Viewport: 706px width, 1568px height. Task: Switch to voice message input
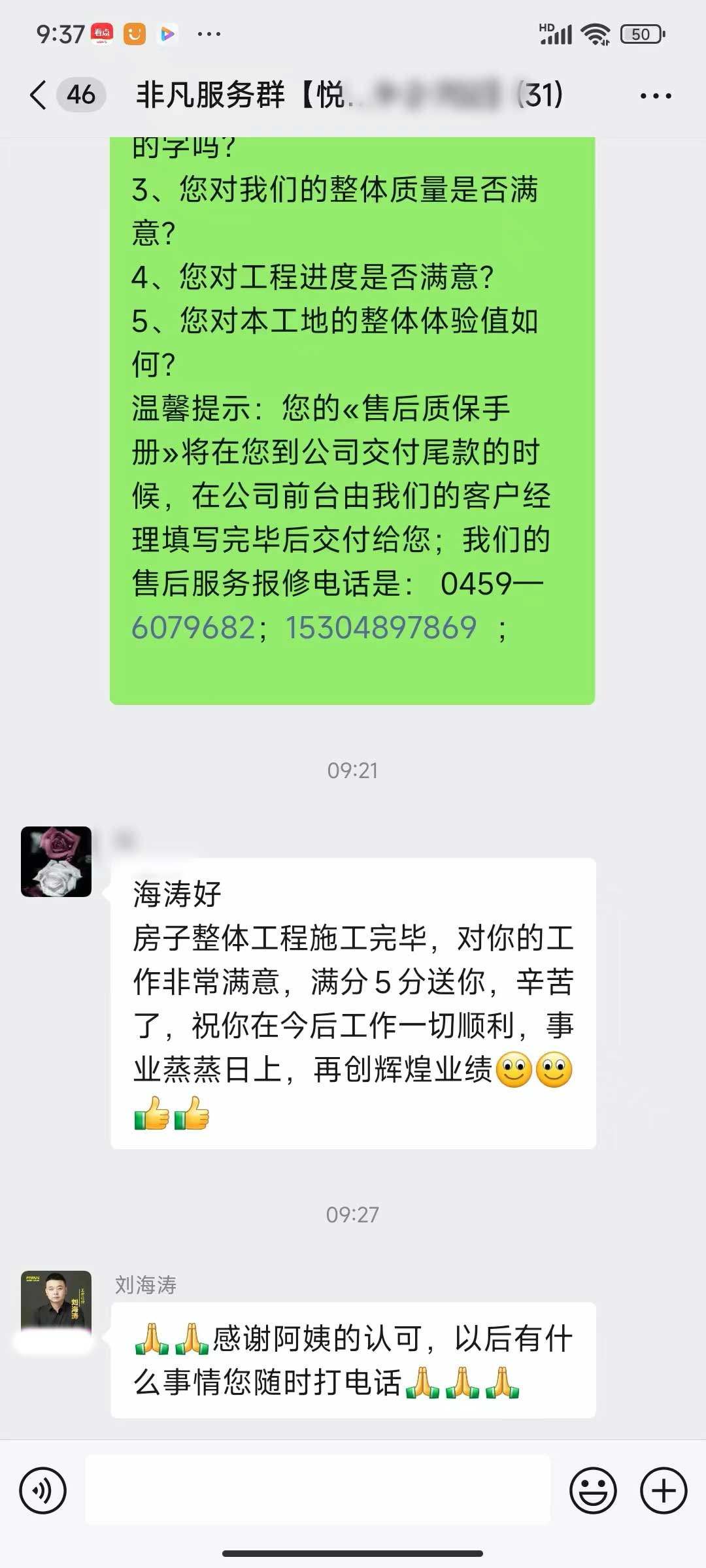pyautogui.click(x=43, y=1490)
